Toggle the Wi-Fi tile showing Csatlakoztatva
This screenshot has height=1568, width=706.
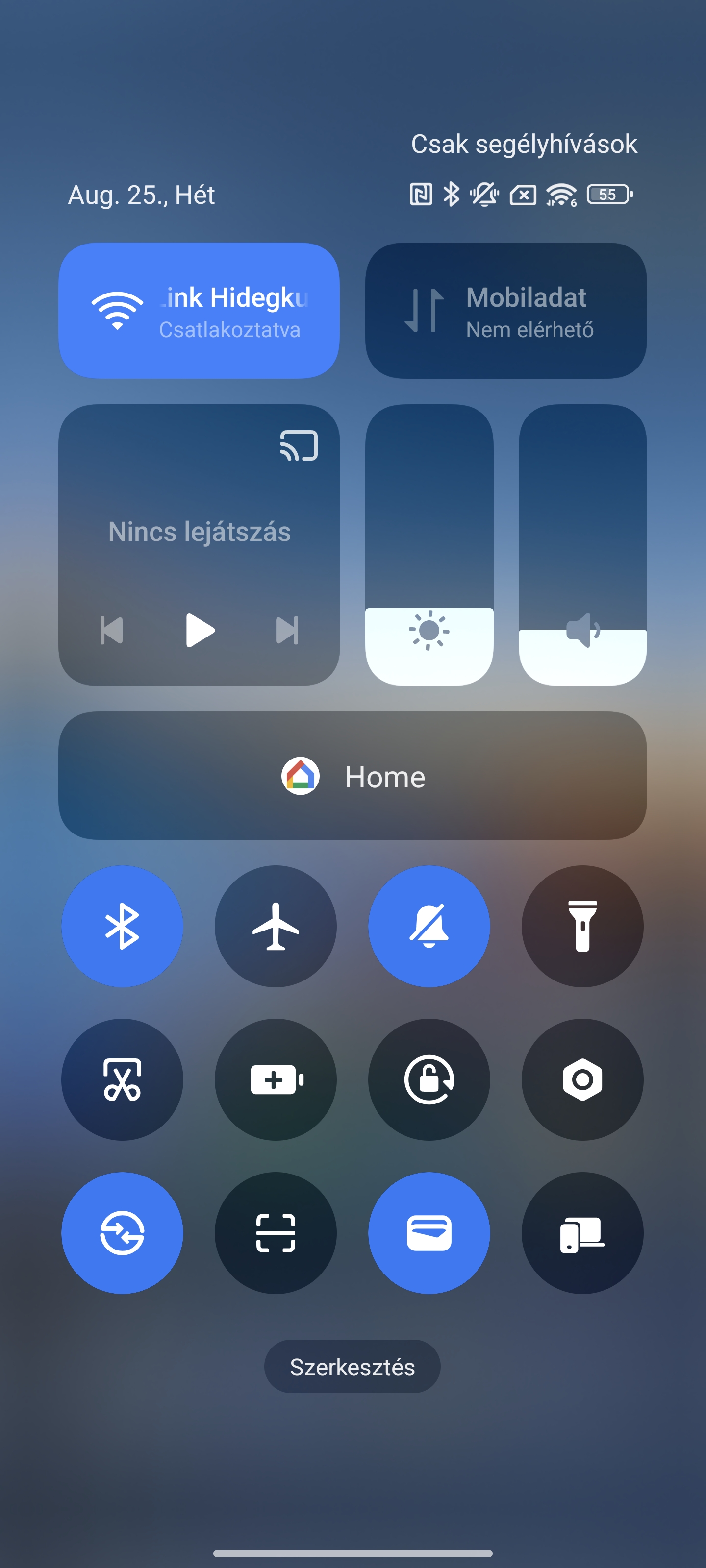pyautogui.click(x=199, y=311)
